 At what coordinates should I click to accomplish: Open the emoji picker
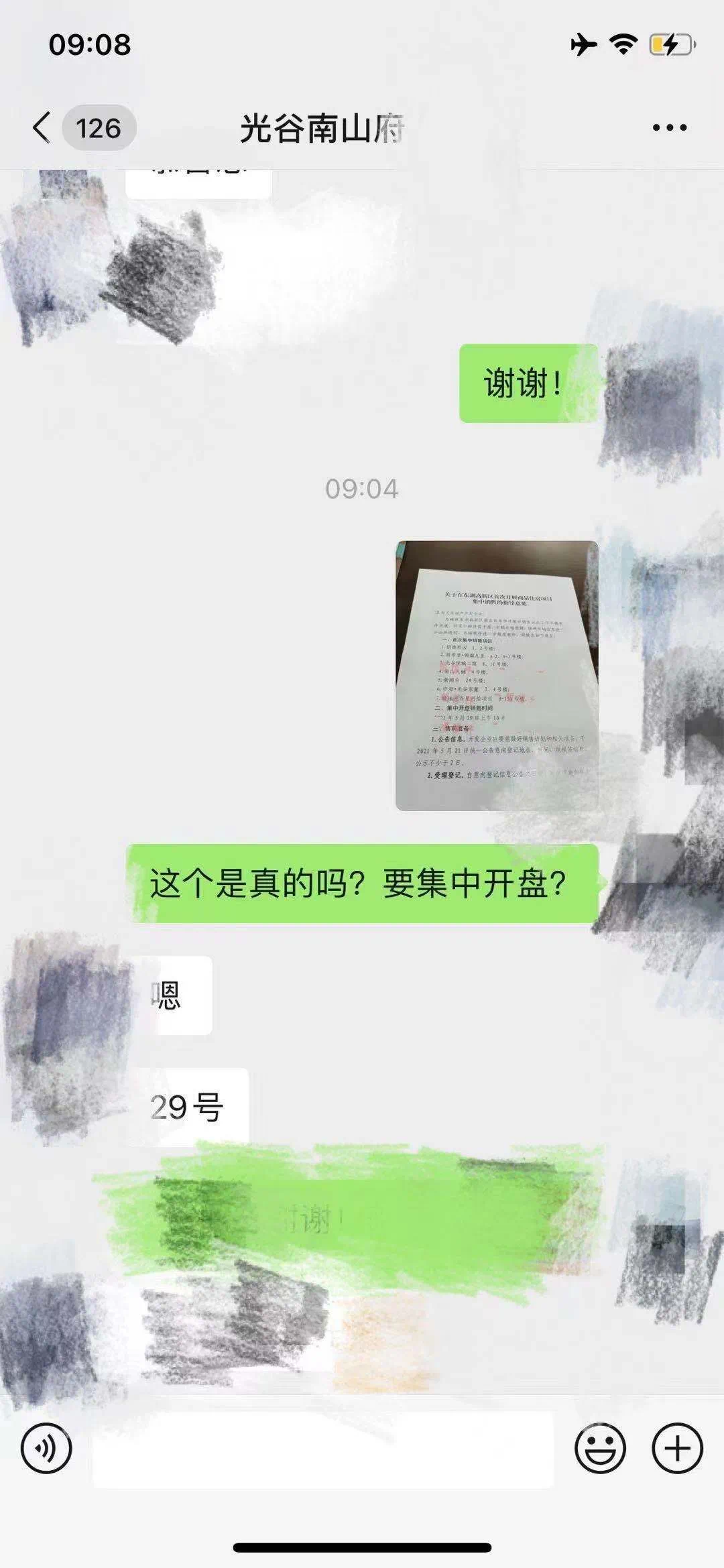click(600, 1448)
